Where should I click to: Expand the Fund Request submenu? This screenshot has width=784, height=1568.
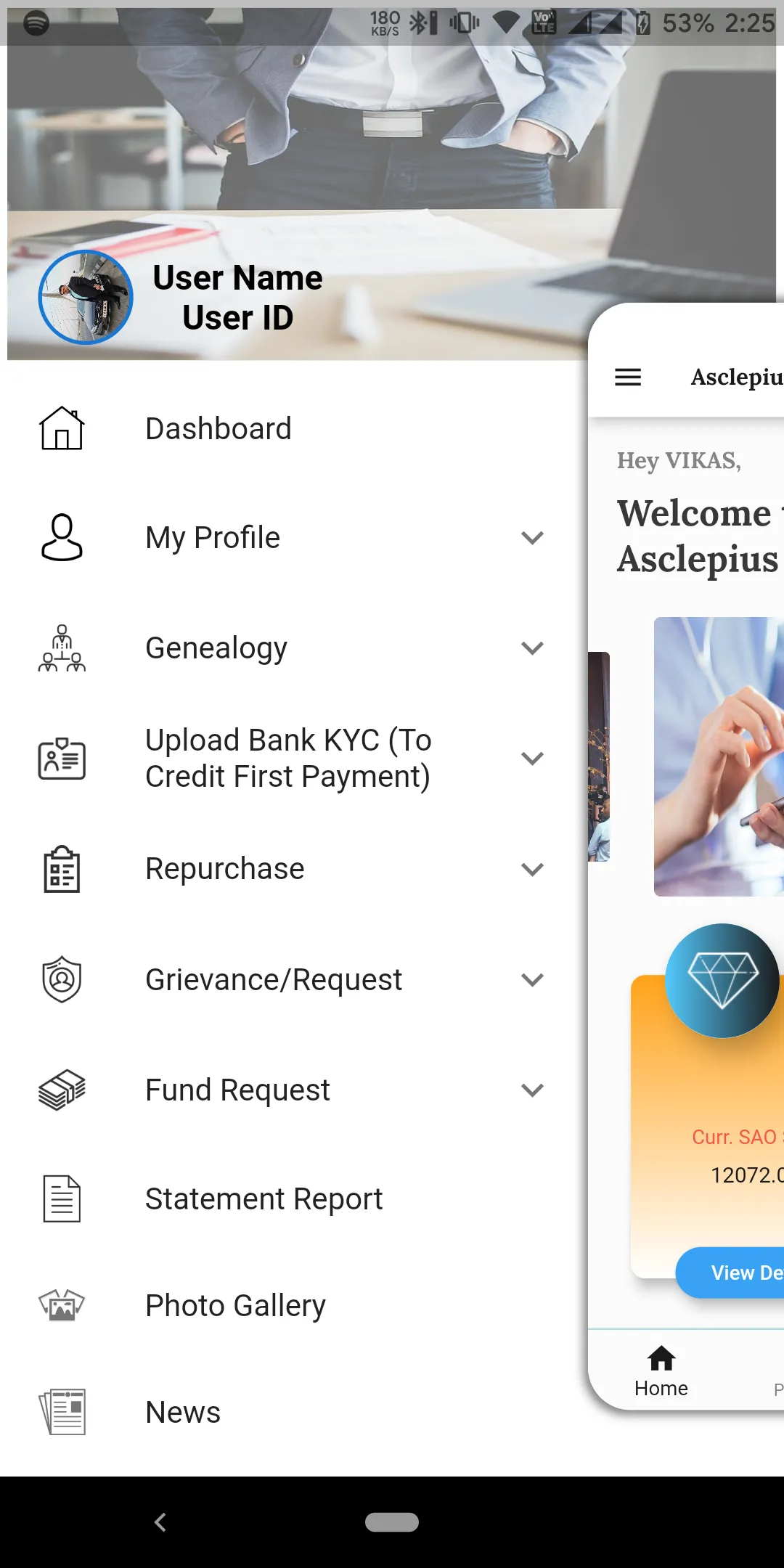[532, 1090]
